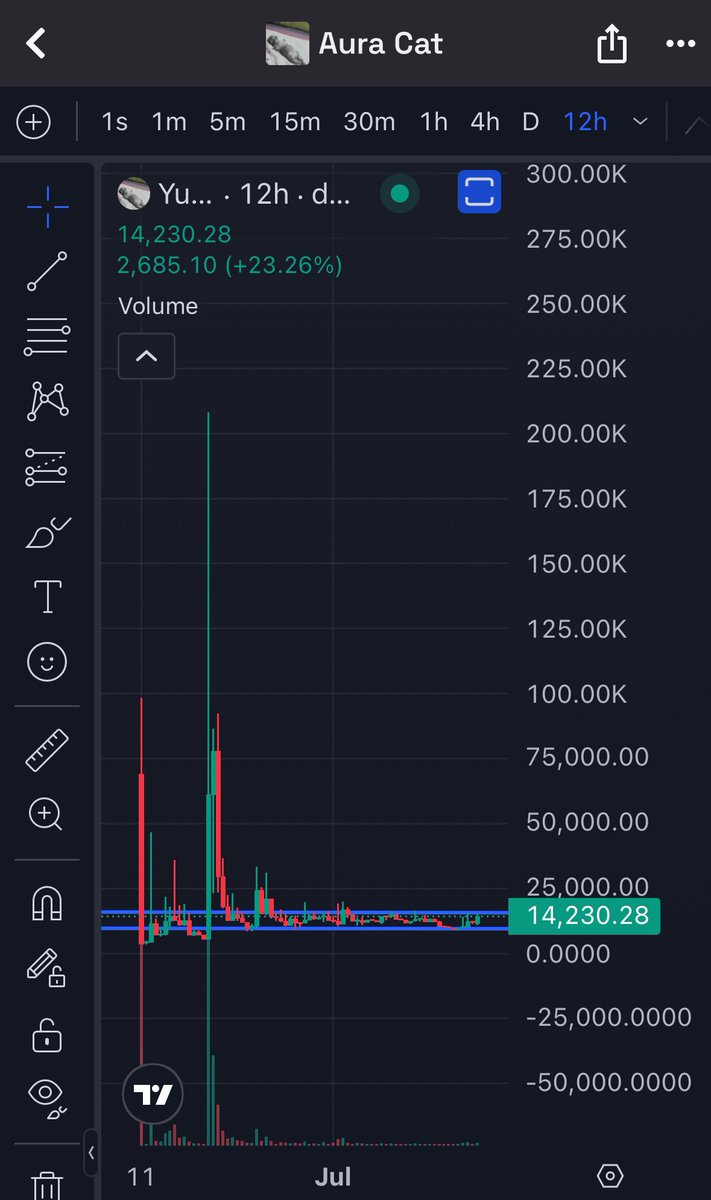Tap the plus circle to add a symbol
This screenshot has height=1200, width=711.
[34, 122]
